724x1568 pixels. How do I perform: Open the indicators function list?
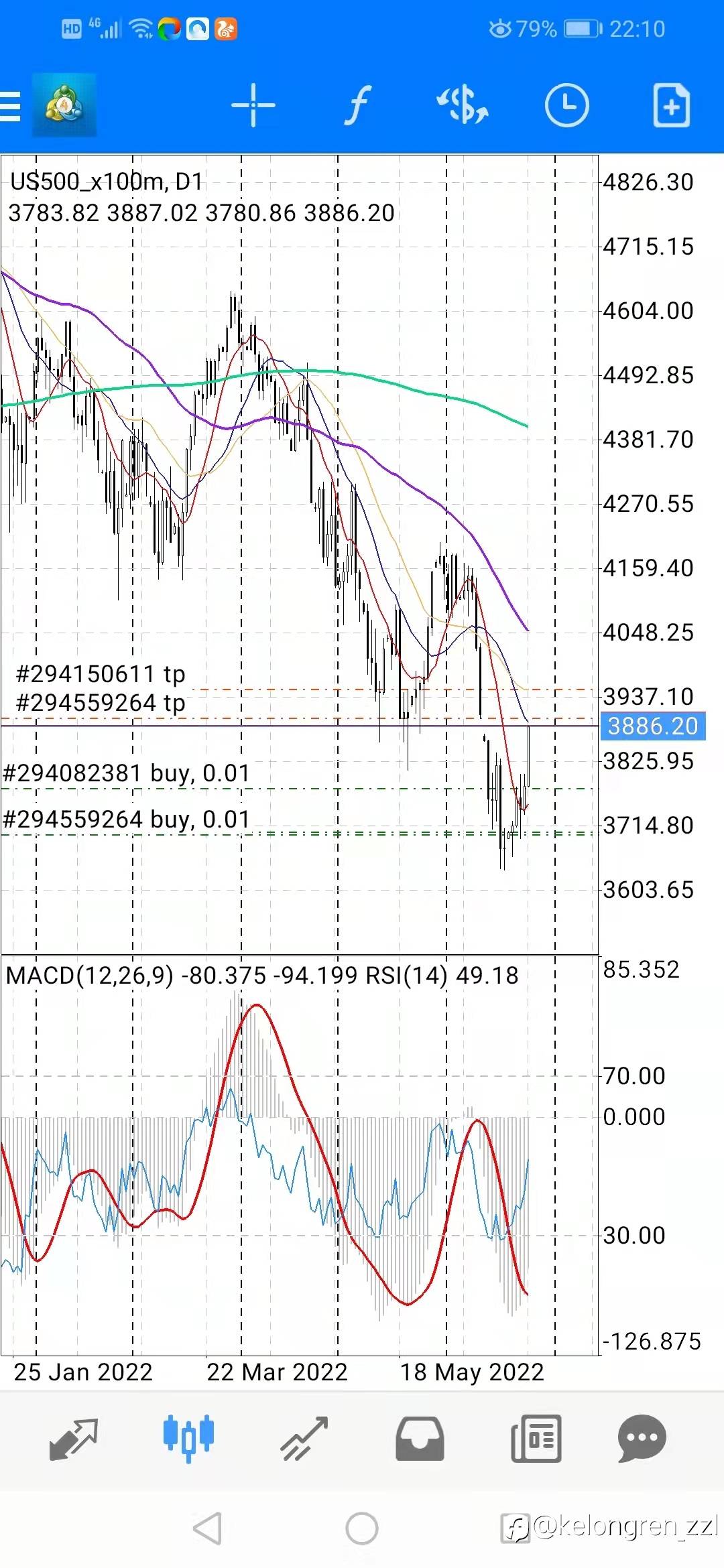pyautogui.click(x=358, y=105)
